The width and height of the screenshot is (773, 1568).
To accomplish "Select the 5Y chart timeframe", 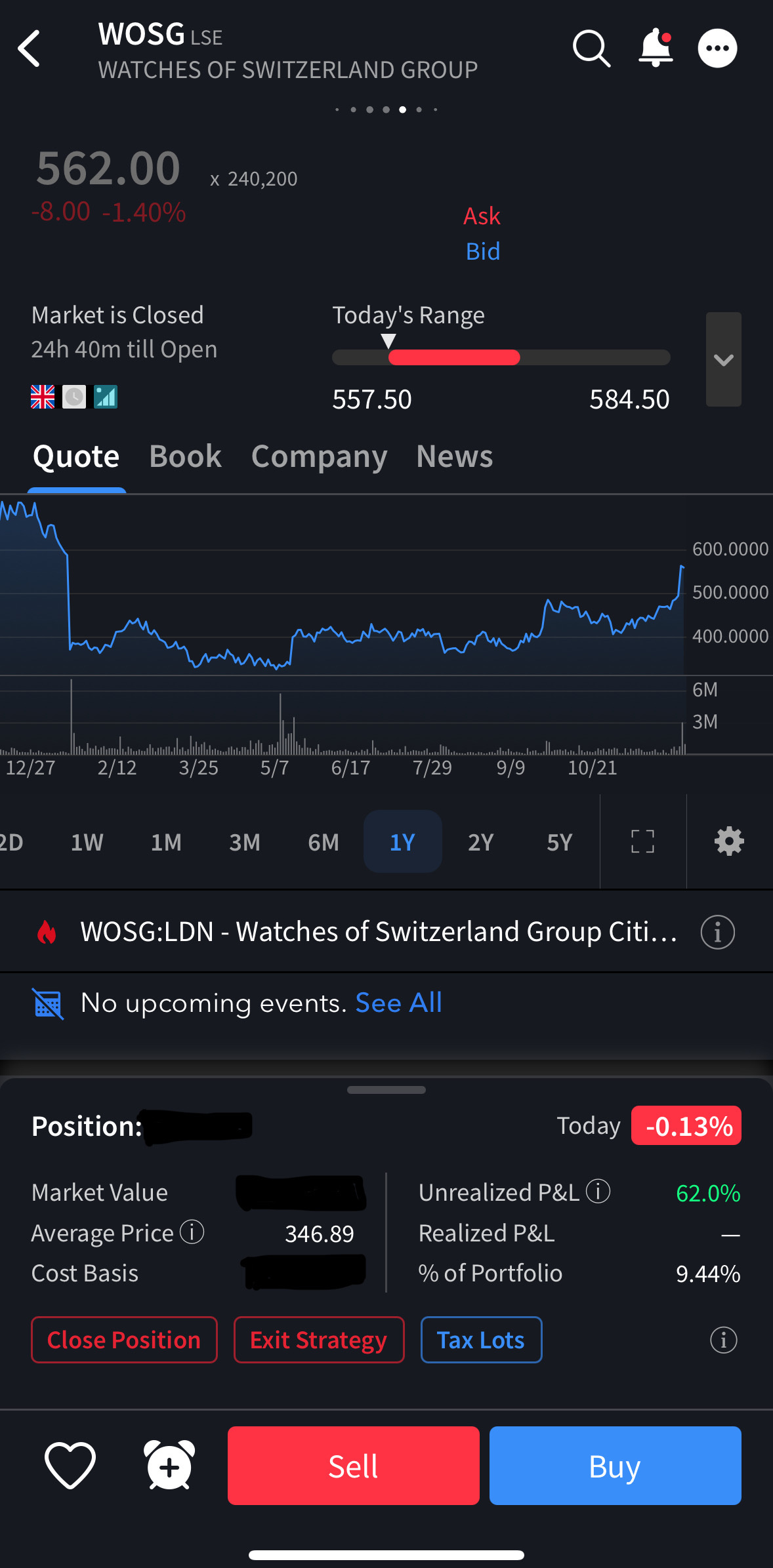I will [560, 842].
